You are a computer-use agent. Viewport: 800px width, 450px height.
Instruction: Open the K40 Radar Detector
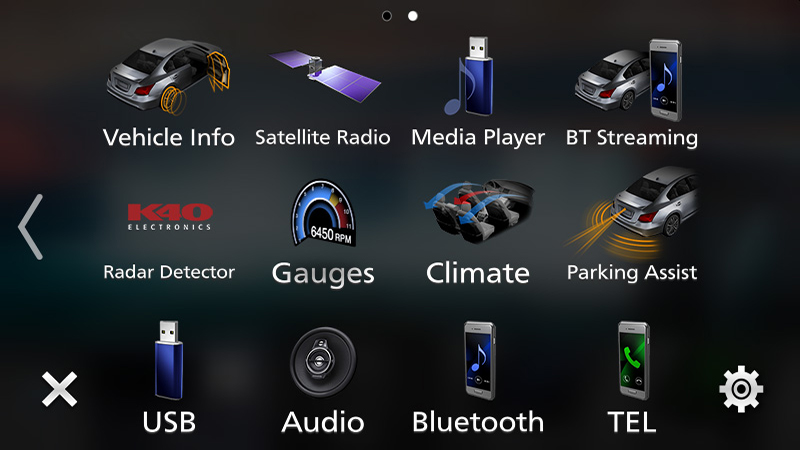[168, 232]
